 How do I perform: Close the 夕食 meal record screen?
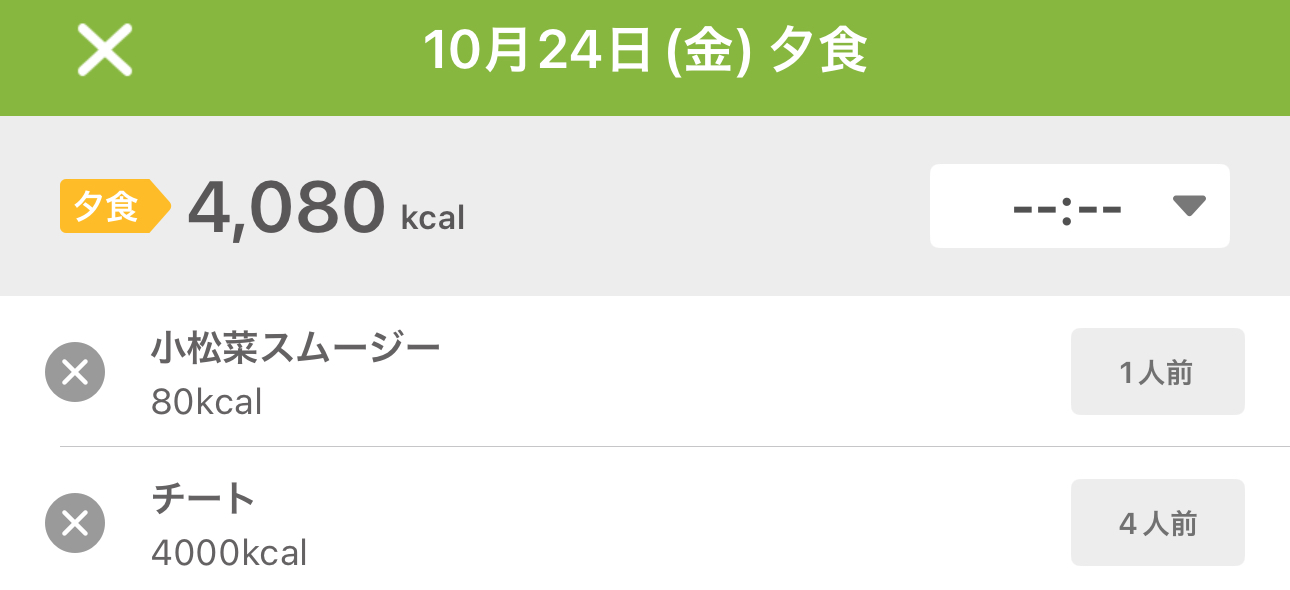coord(105,52)
